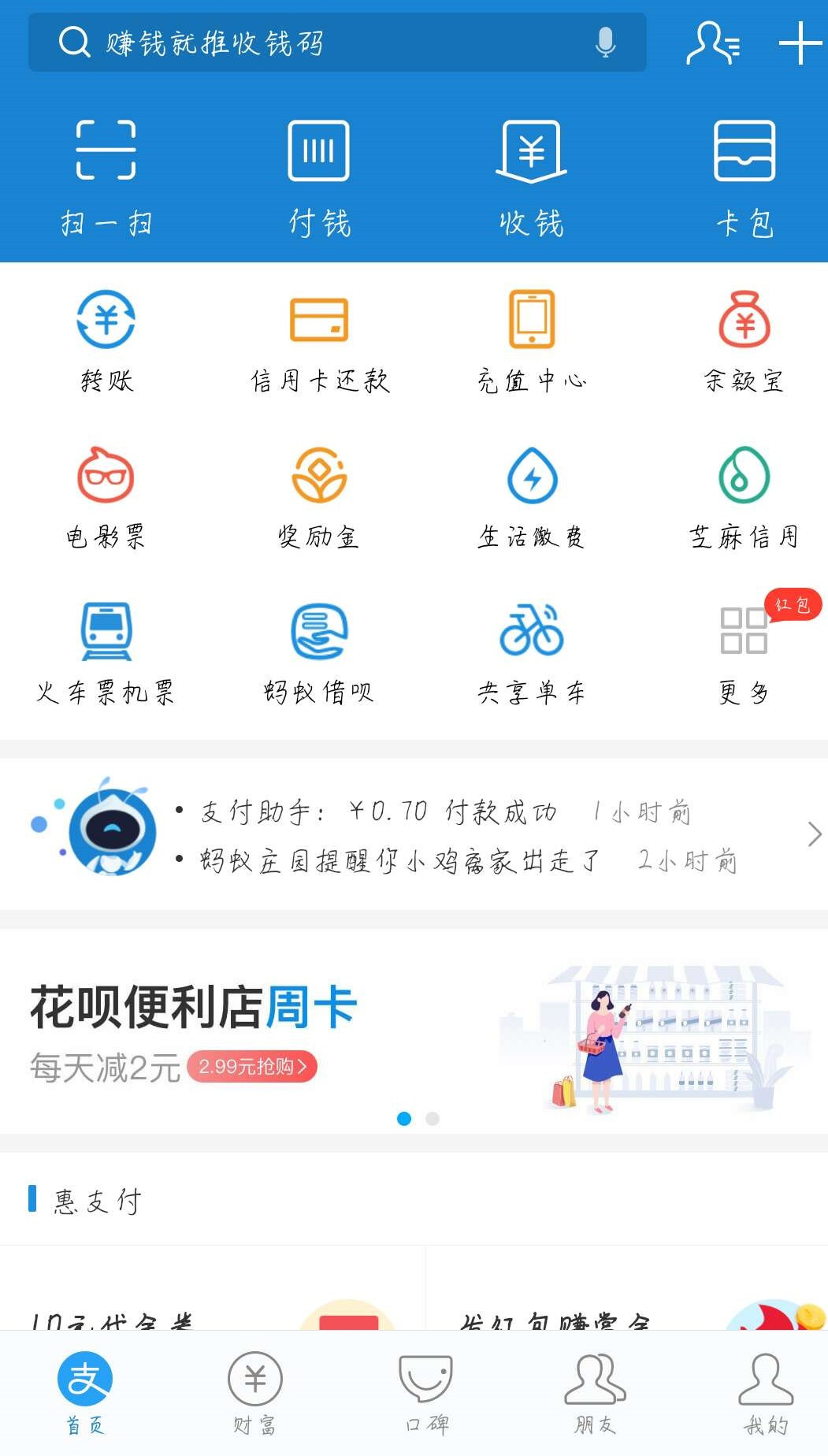Open 余额宝 from the service grid
Image resolution: width=828 pixels, height=1456 pixels.
(744, 340)
